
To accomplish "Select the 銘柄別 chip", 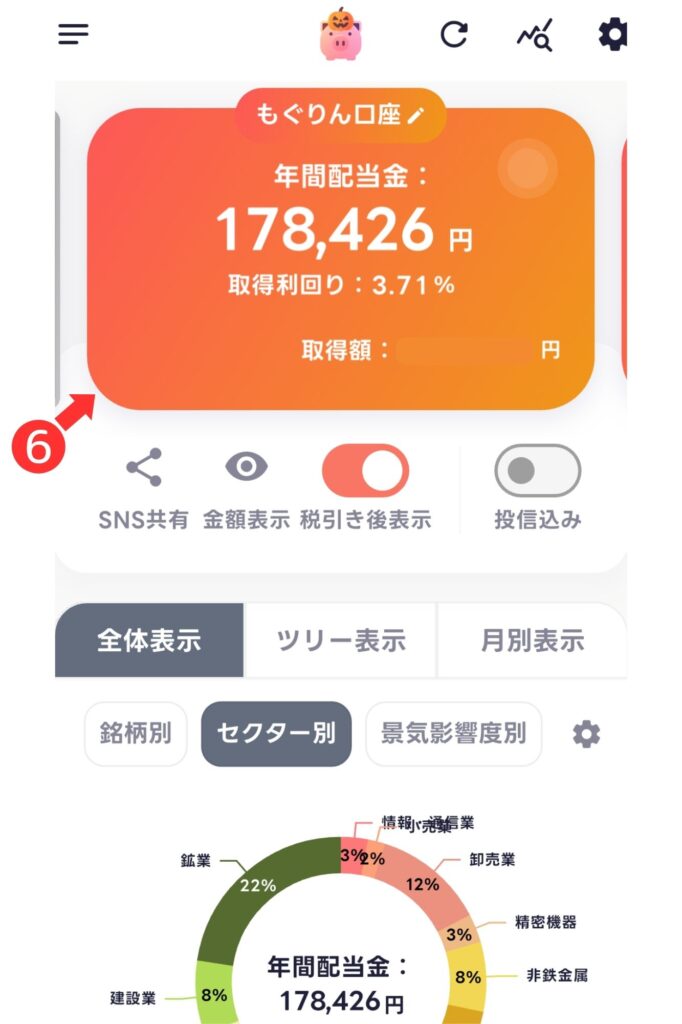I will [135, 734].
